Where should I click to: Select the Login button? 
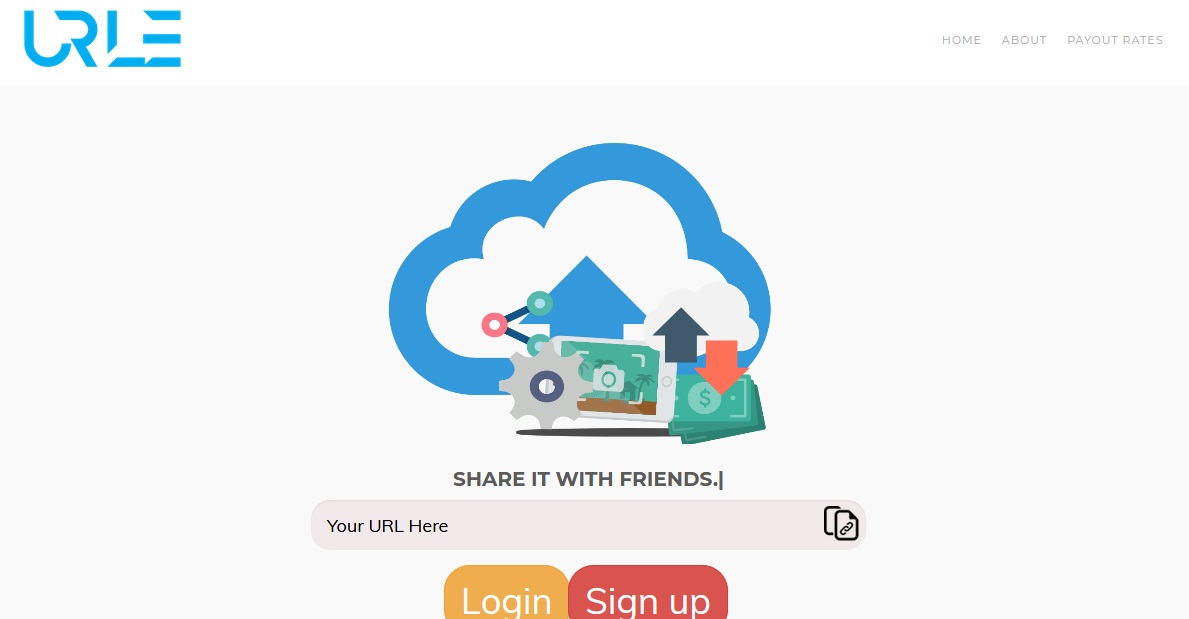point(506,597)
